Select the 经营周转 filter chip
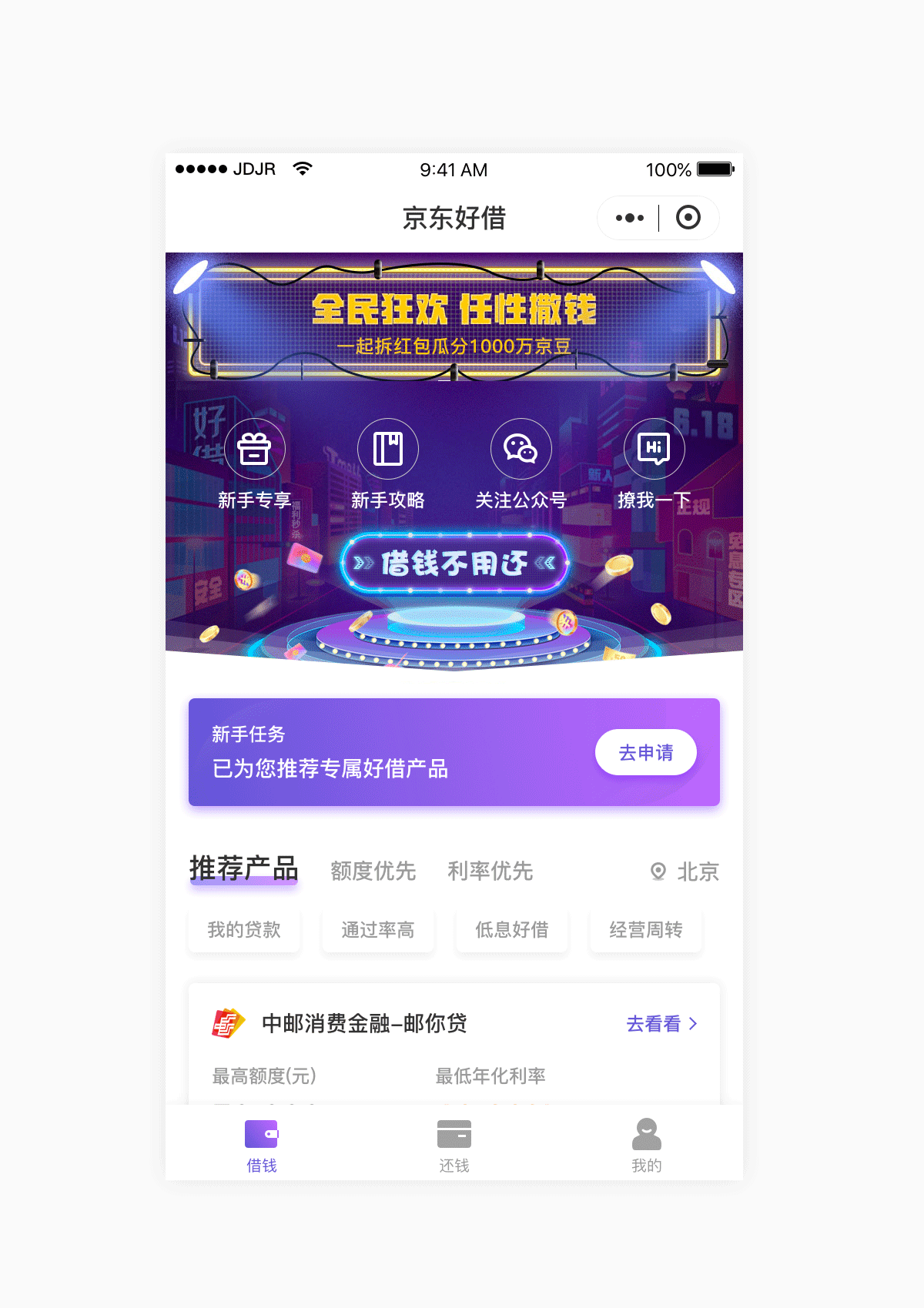Screen dimensions: 924x1308 click(645, 930)
